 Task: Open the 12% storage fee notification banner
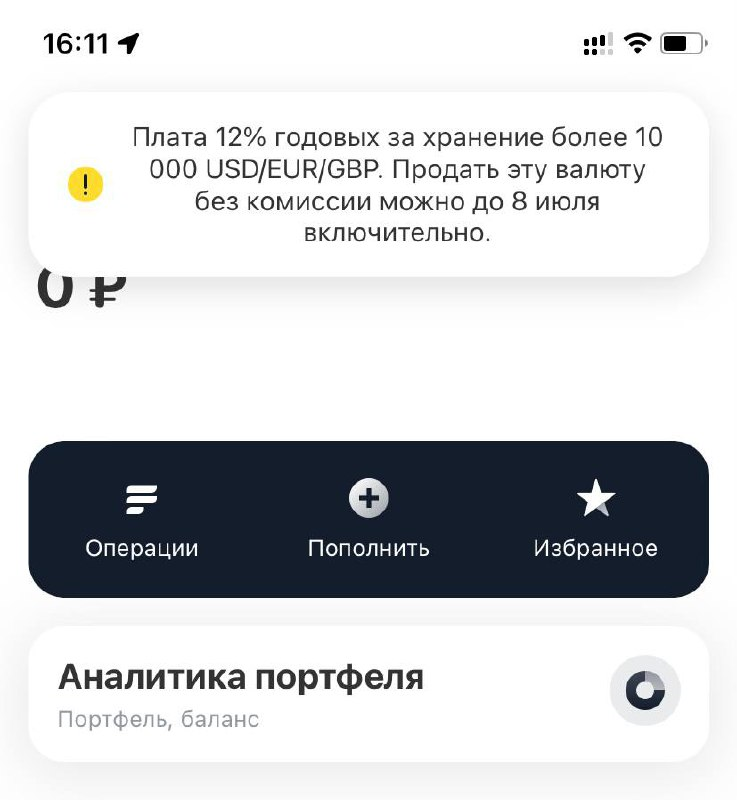pos(368,185)
